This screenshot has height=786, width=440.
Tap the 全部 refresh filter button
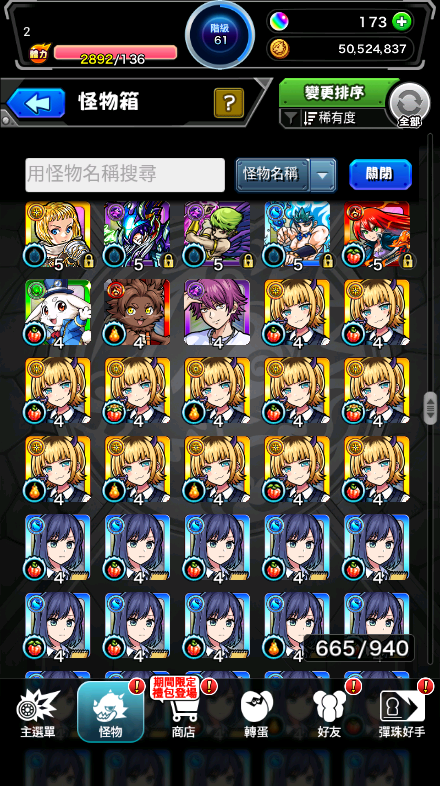coord(409,105)
